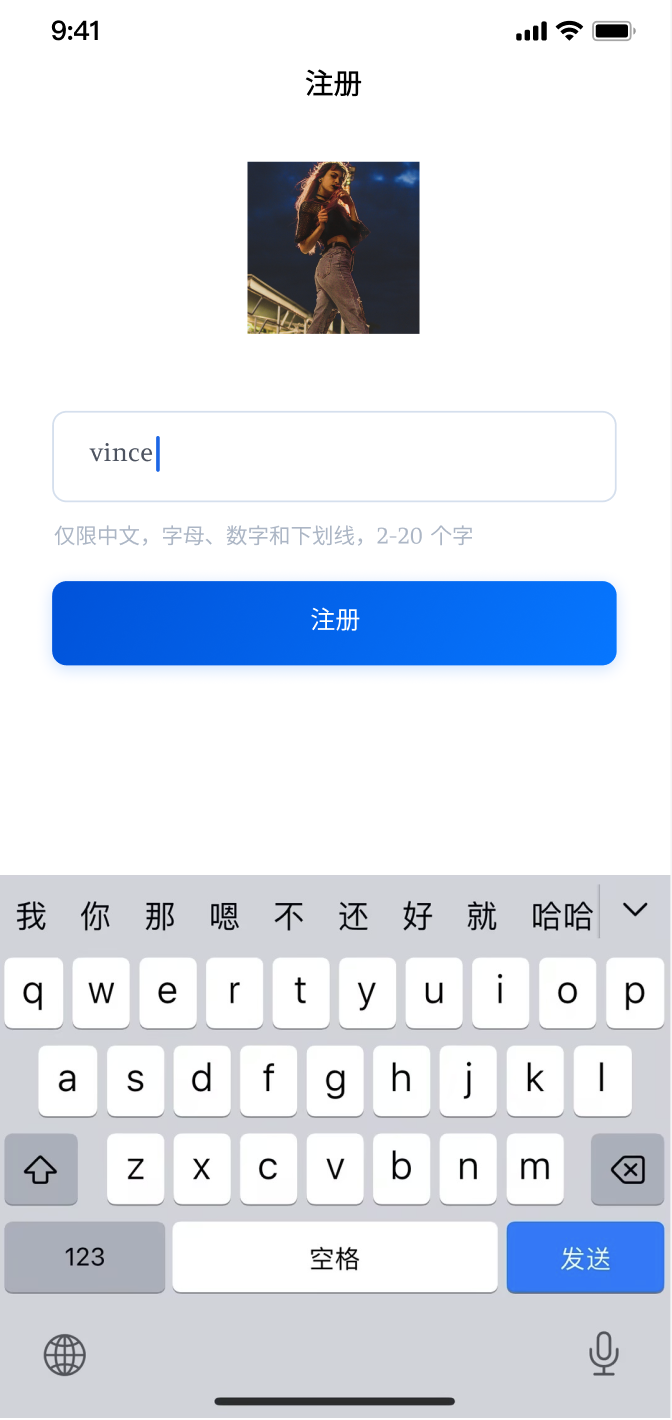Start dictation with the microphone icon
Viewport: 672px width, 1420px height.
point(603,1356)
